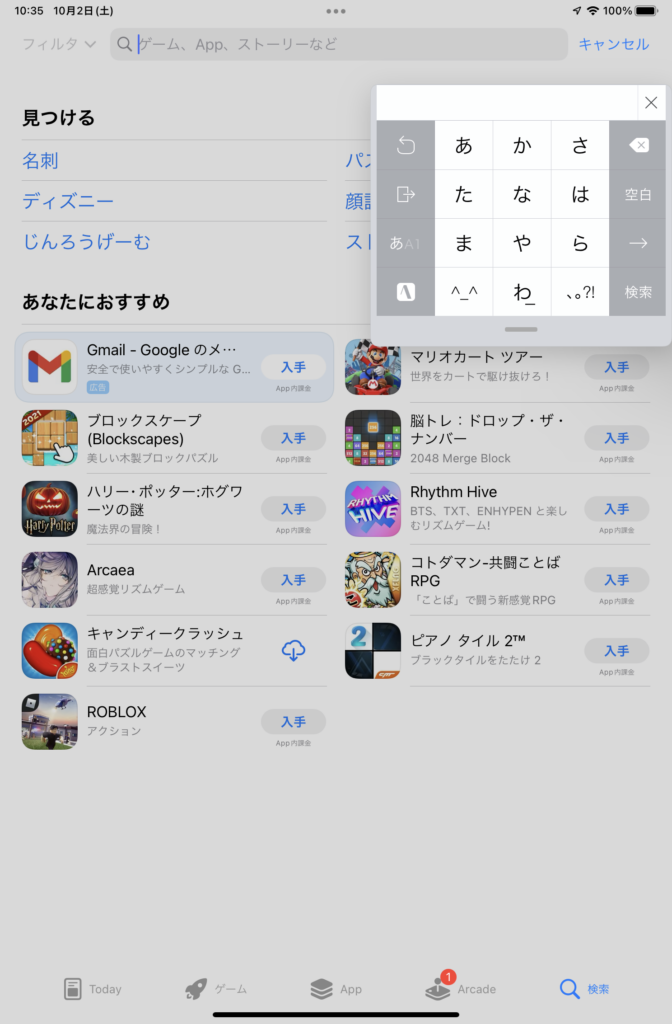Tap the backspace key on the keyboard
This screenshot has height=1024, width=672.
point(638,146)
